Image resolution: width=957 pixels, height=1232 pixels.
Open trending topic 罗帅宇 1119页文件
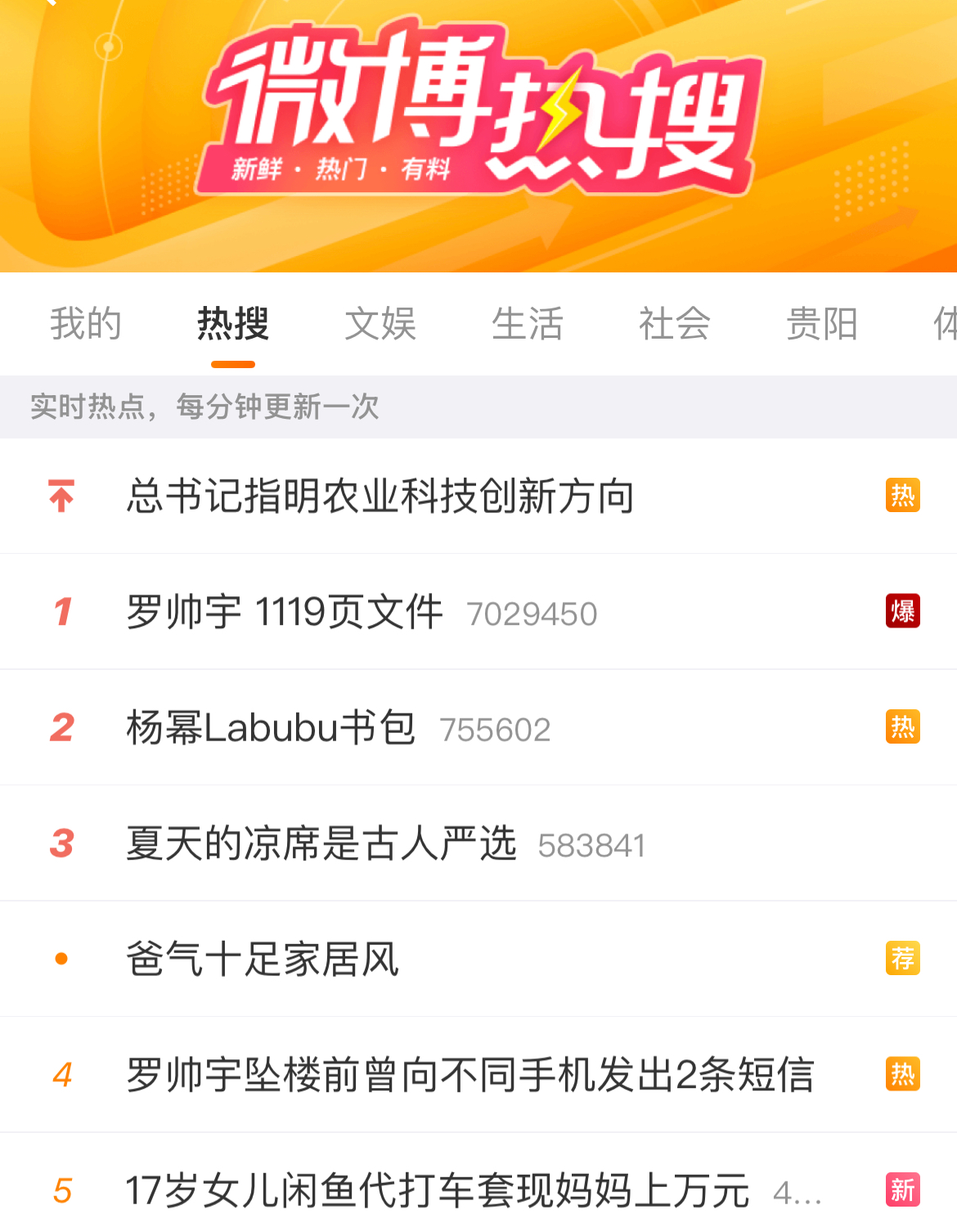pyautogui.click(x=285, y=612)
